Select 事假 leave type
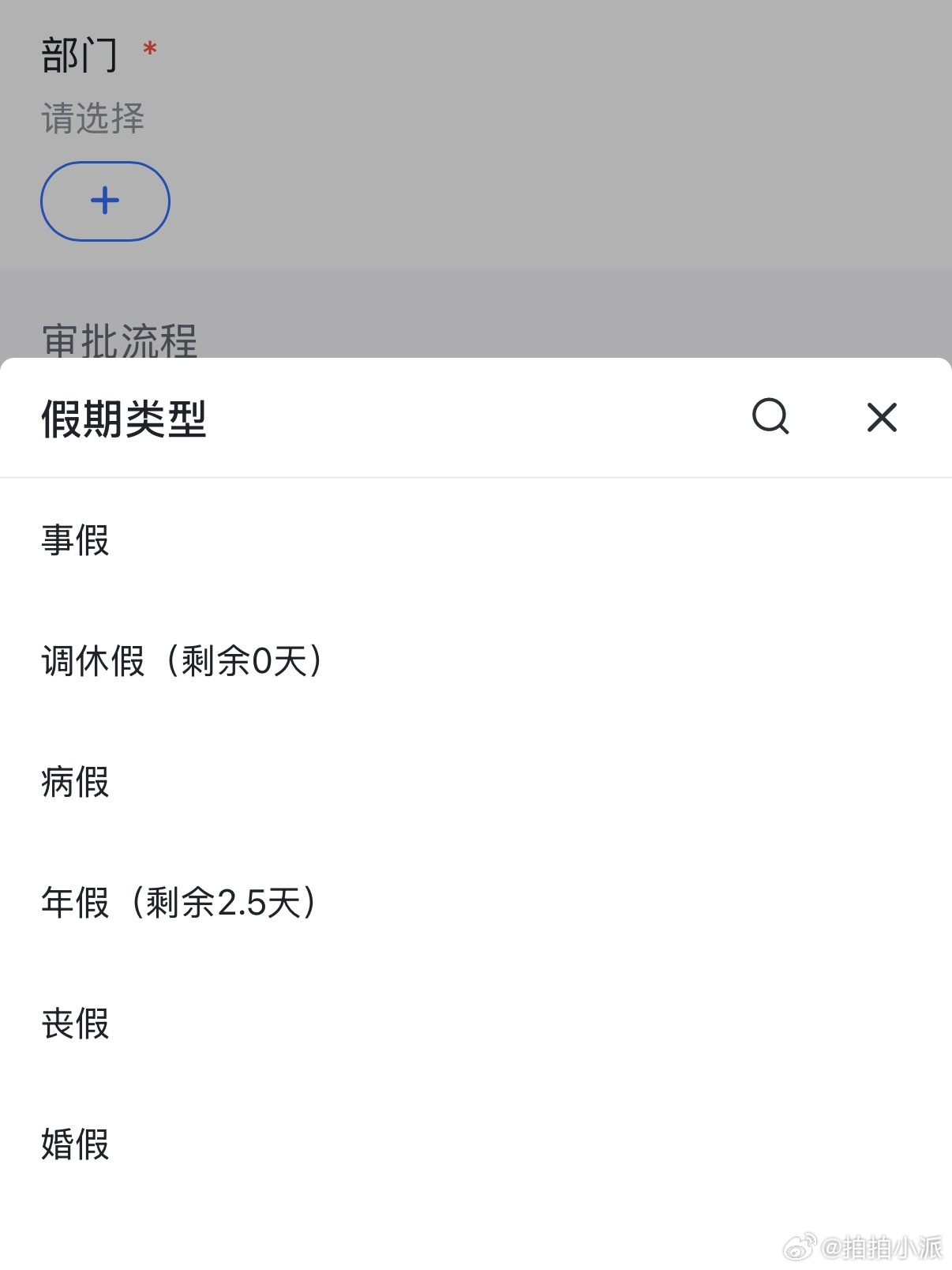 click(74, 540)
